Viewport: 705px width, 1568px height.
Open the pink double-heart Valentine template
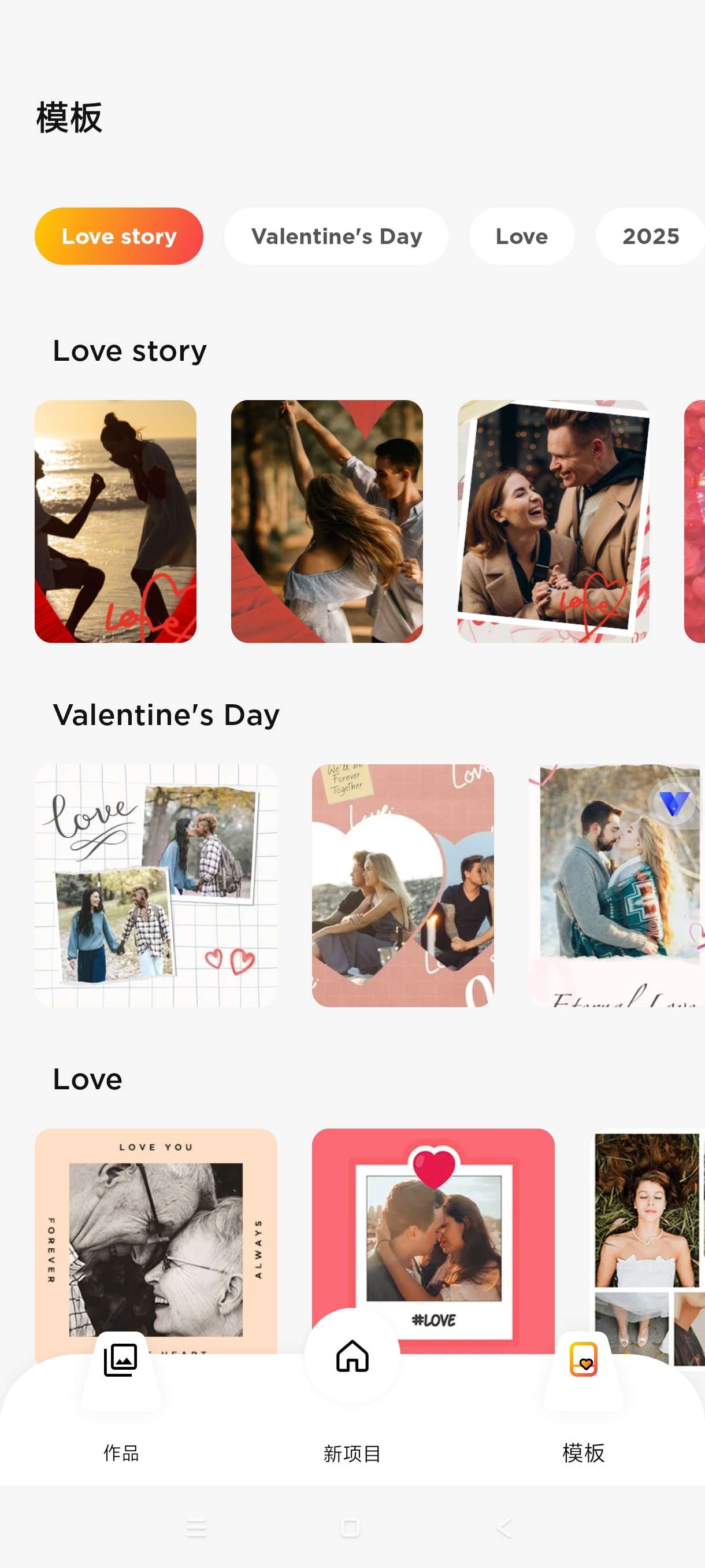(403, 885)
